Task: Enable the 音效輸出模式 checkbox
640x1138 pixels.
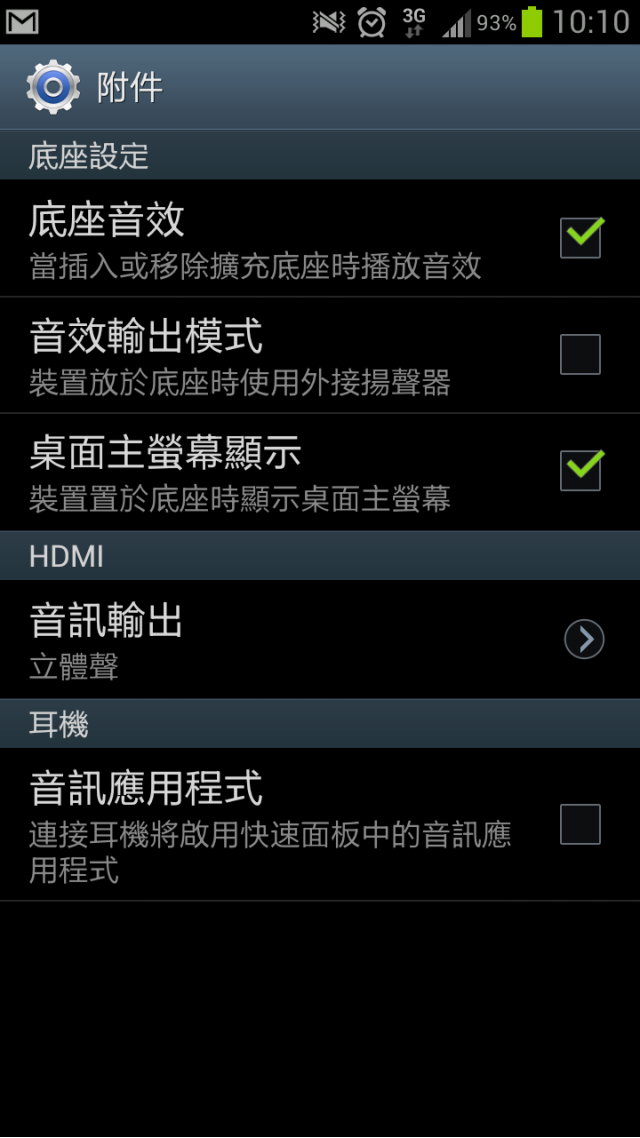Action: coord(581,355)
